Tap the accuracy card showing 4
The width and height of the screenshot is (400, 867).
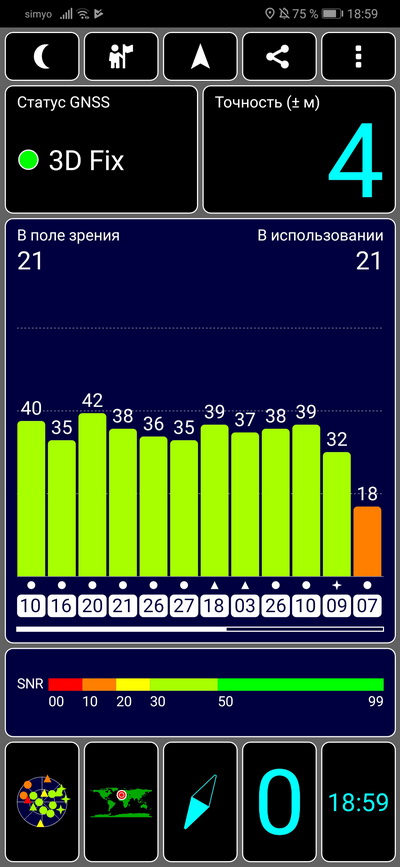pyautogui.click(x=299, y=149)
